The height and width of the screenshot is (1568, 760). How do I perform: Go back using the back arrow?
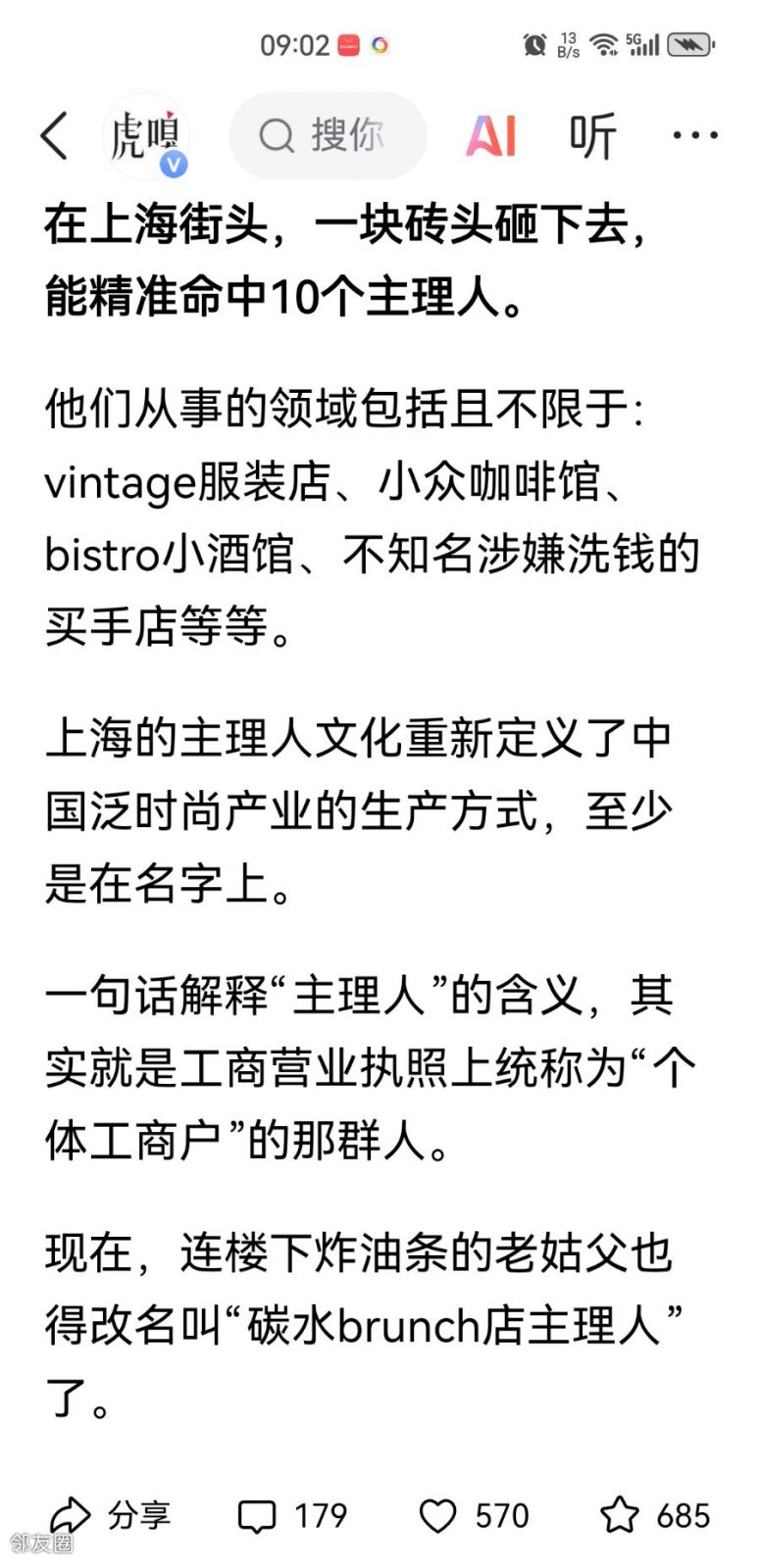[x=54, y=135]
